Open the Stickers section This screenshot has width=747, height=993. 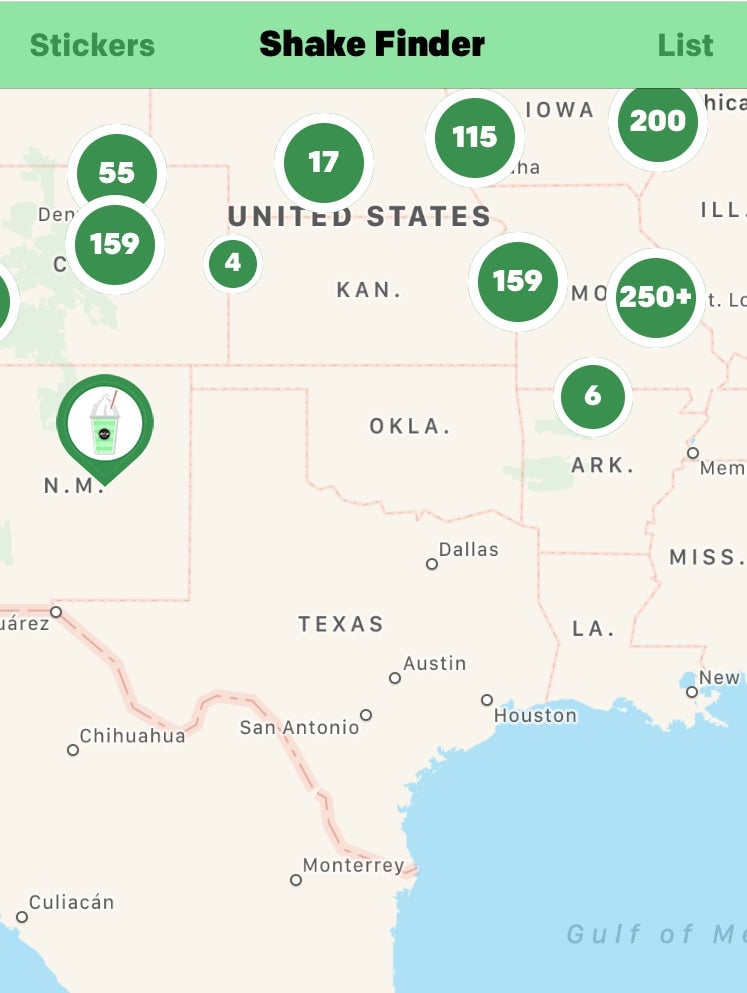coord(92,45)
